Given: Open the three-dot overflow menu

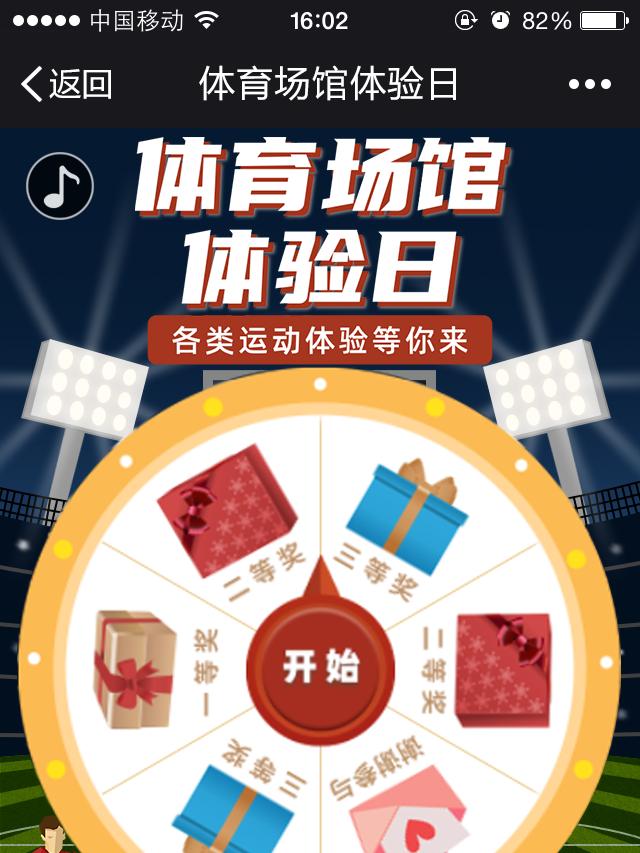Looking at the screenshot, I should (590, 85).
